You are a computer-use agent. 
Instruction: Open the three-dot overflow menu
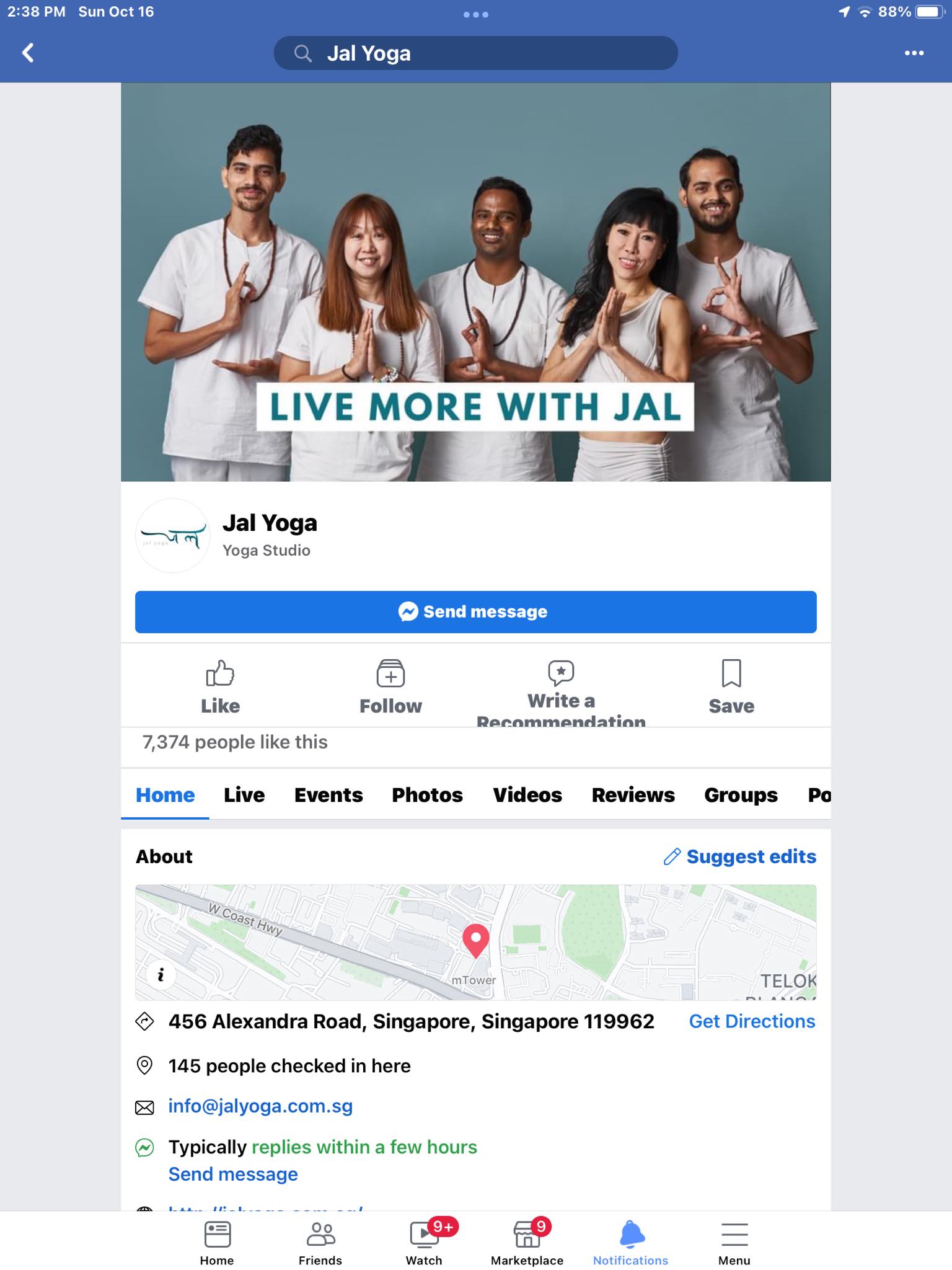point(914,53)
